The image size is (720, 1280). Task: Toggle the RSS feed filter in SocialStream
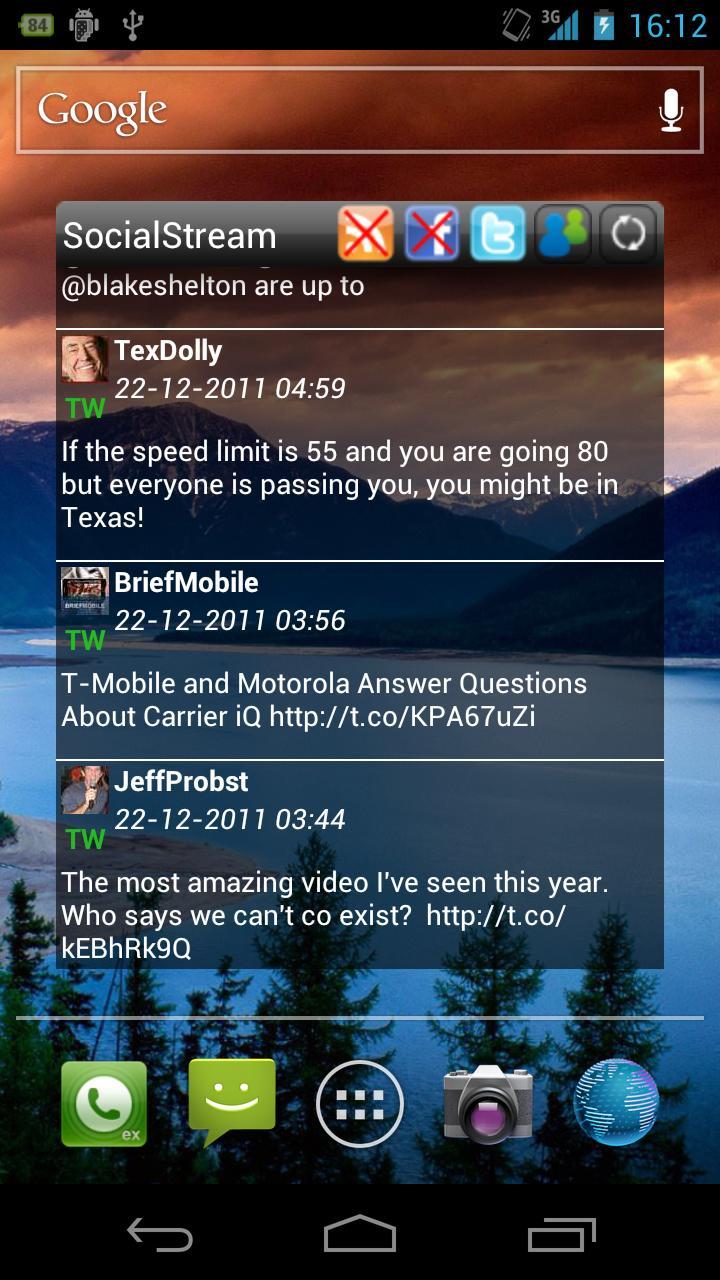click(365, 234)
